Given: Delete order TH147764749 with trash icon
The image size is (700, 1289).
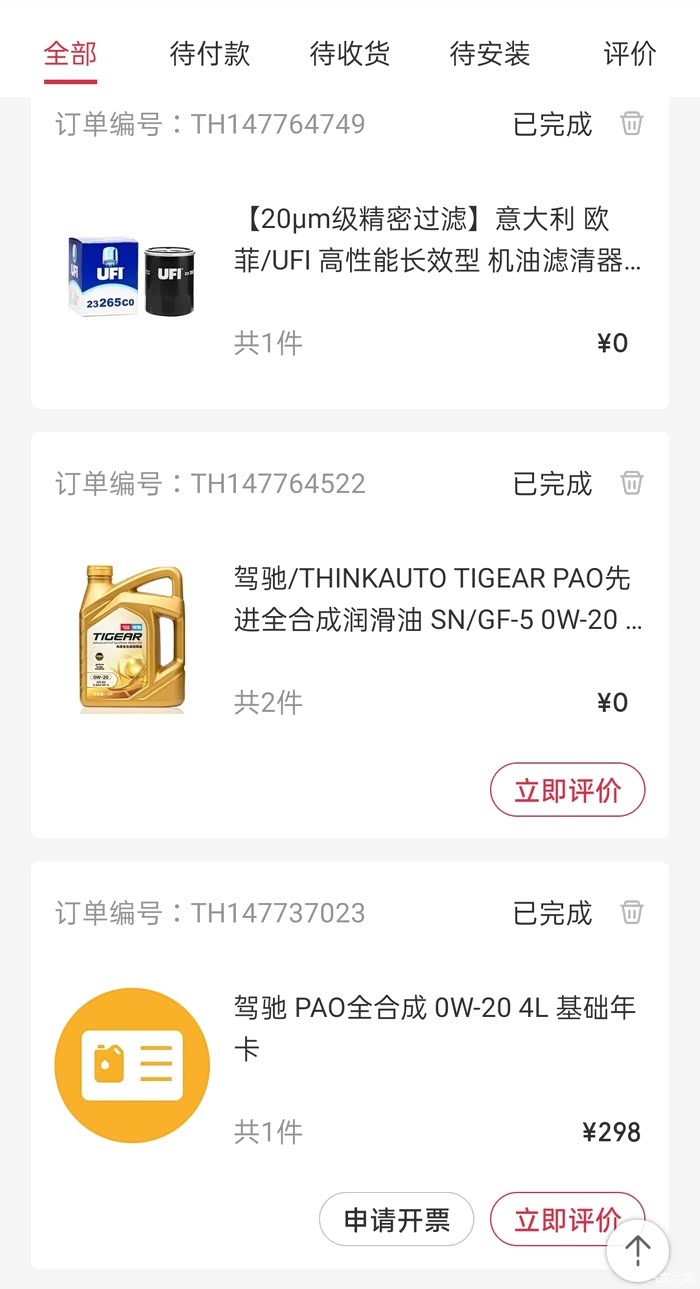Looking at the screenshot, I should (x=632, y=124).
